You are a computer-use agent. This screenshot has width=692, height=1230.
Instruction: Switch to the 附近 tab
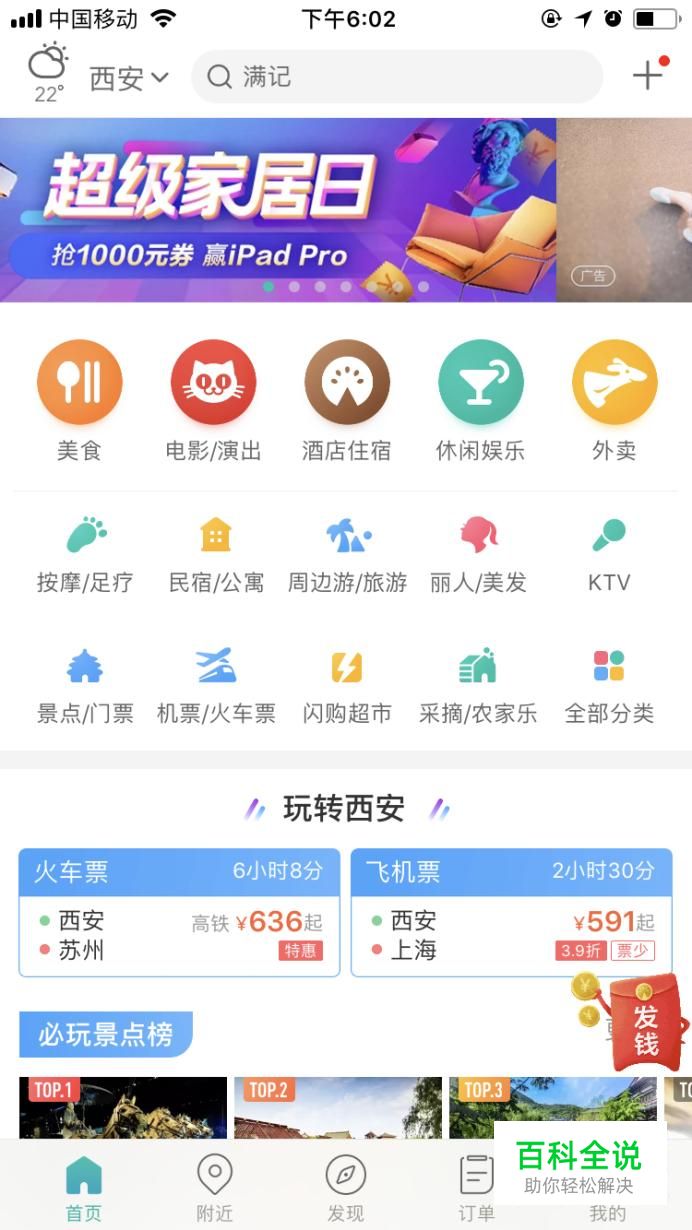214,1187
